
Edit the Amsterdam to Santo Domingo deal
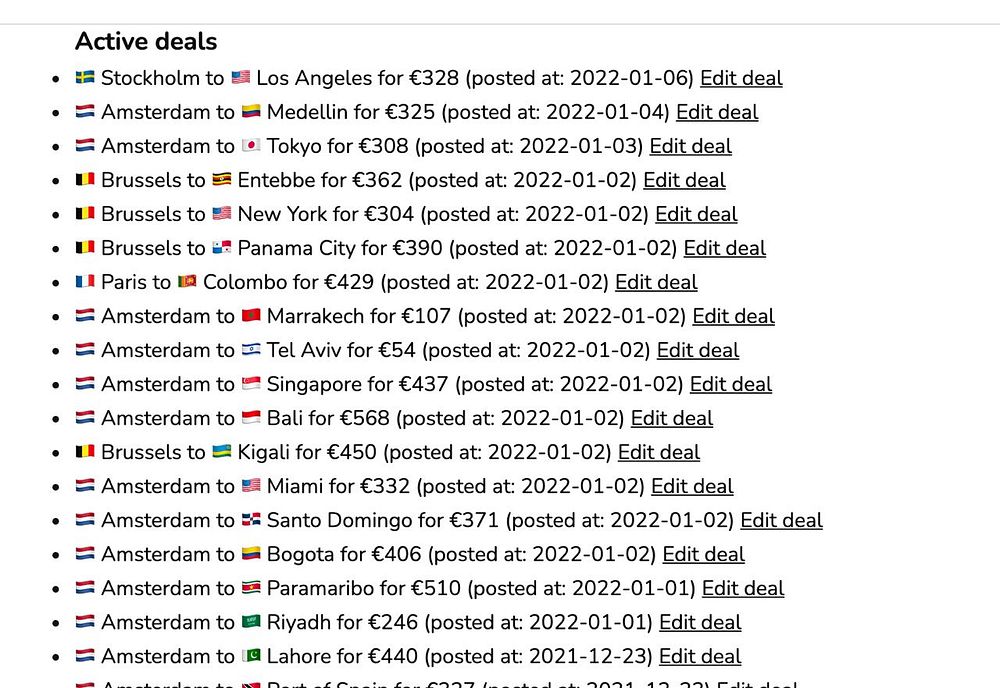point(781,520)
